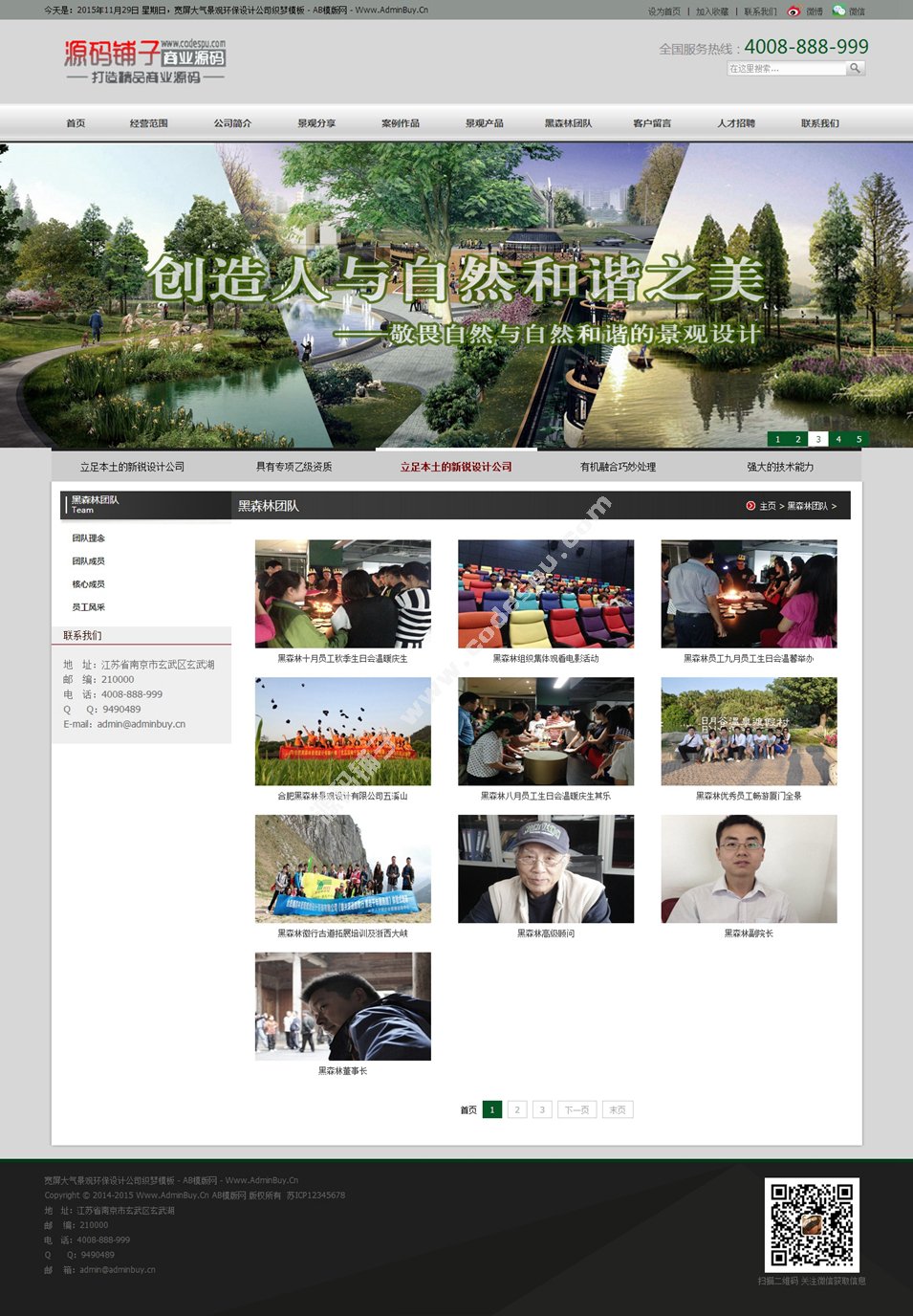Viewport: 913px width, 1316px height.
Task: Jump to the 末页 last page
Action: (x=618, y=1109)
